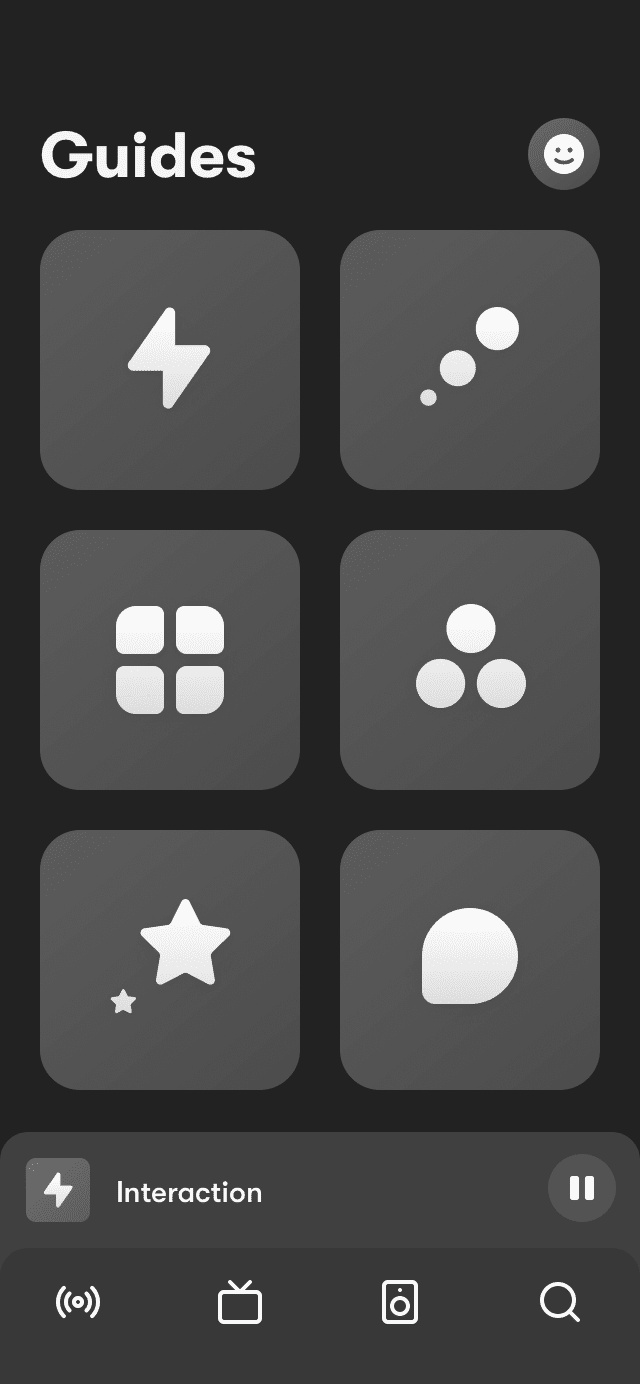Open the stars guide card

170,959
